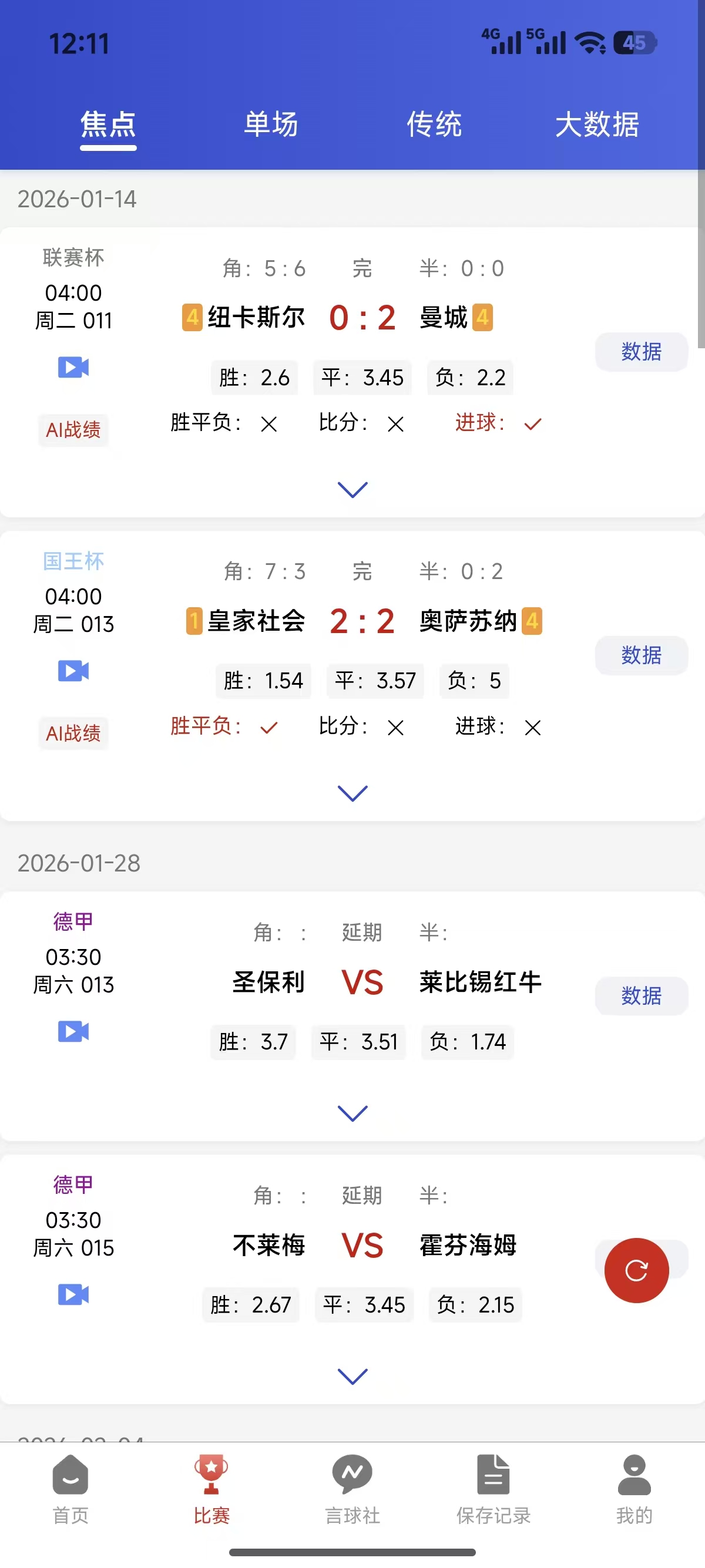Tap the video icon for 不莱梅 match
This screenshot has height=1568, width=705.
[x=73, y=1294]
